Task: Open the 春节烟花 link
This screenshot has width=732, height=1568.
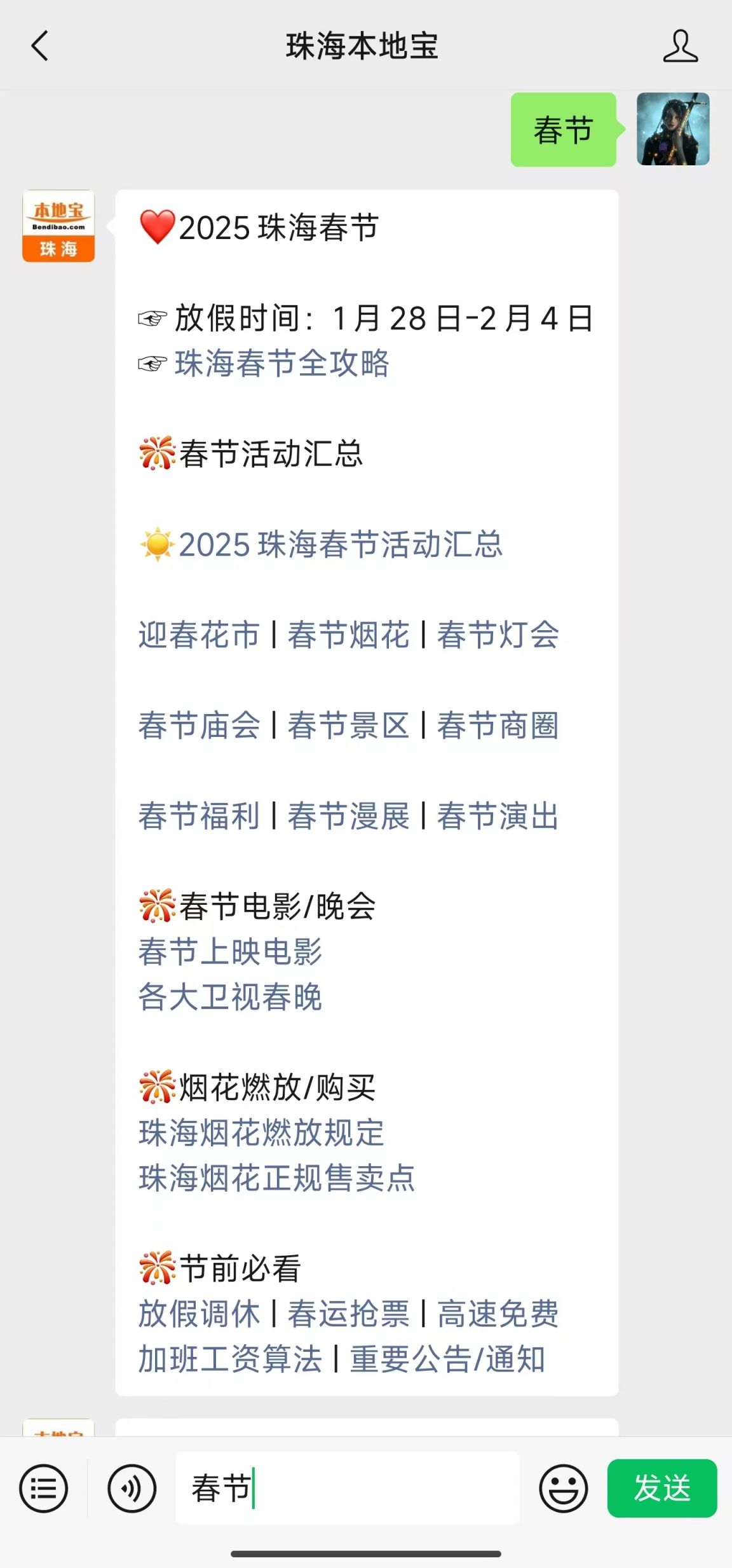Action: tap(348, 635)
